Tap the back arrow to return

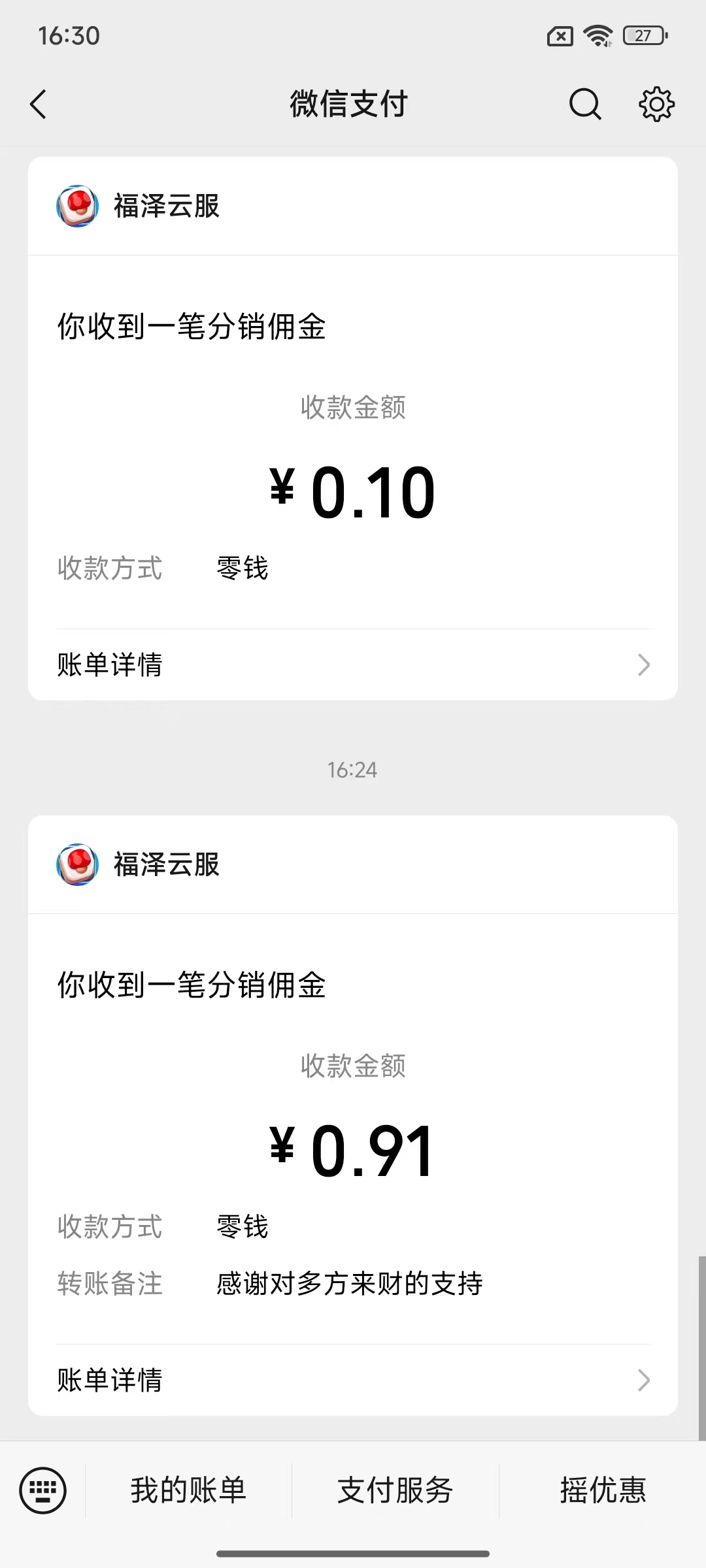click(37, 104)
